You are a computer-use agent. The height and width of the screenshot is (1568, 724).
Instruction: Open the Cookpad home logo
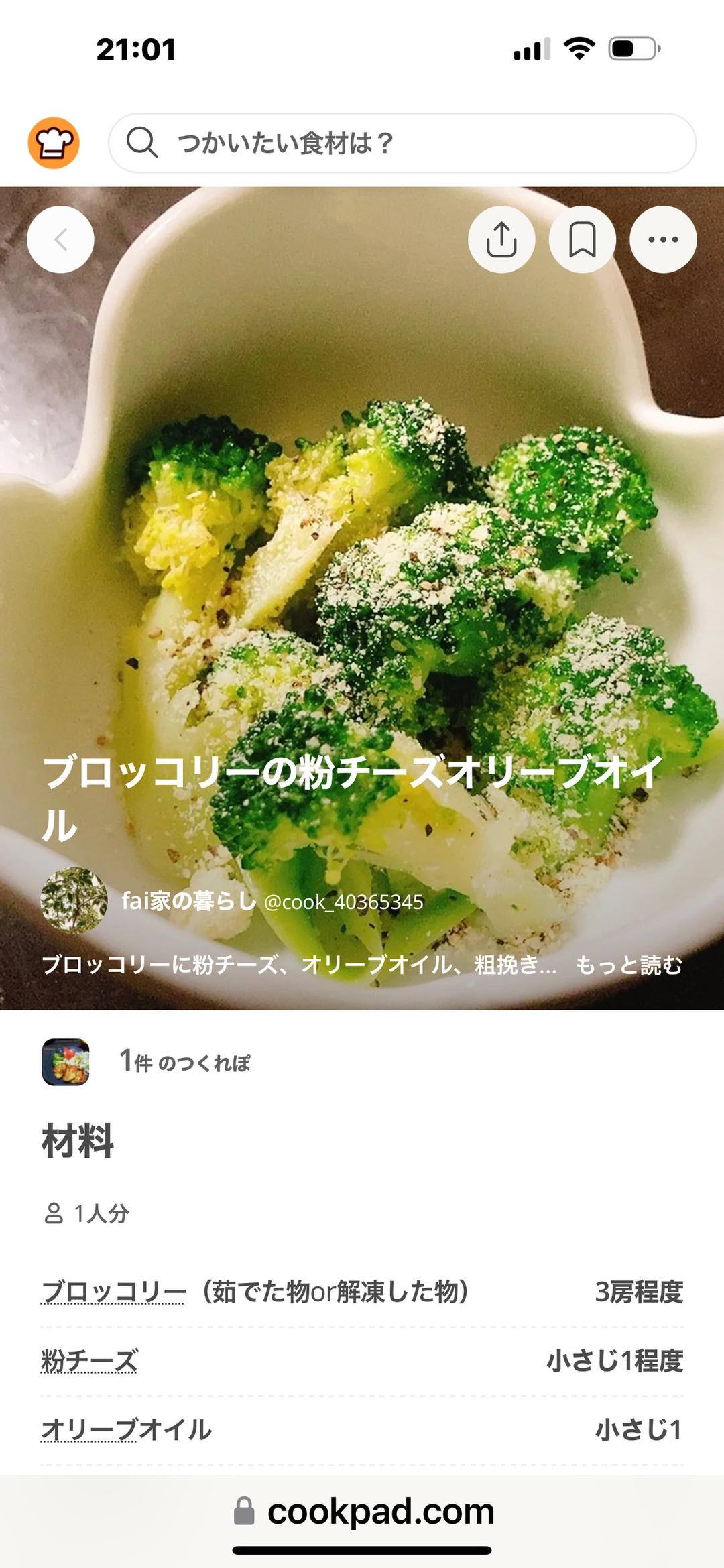tap(54, 143)
